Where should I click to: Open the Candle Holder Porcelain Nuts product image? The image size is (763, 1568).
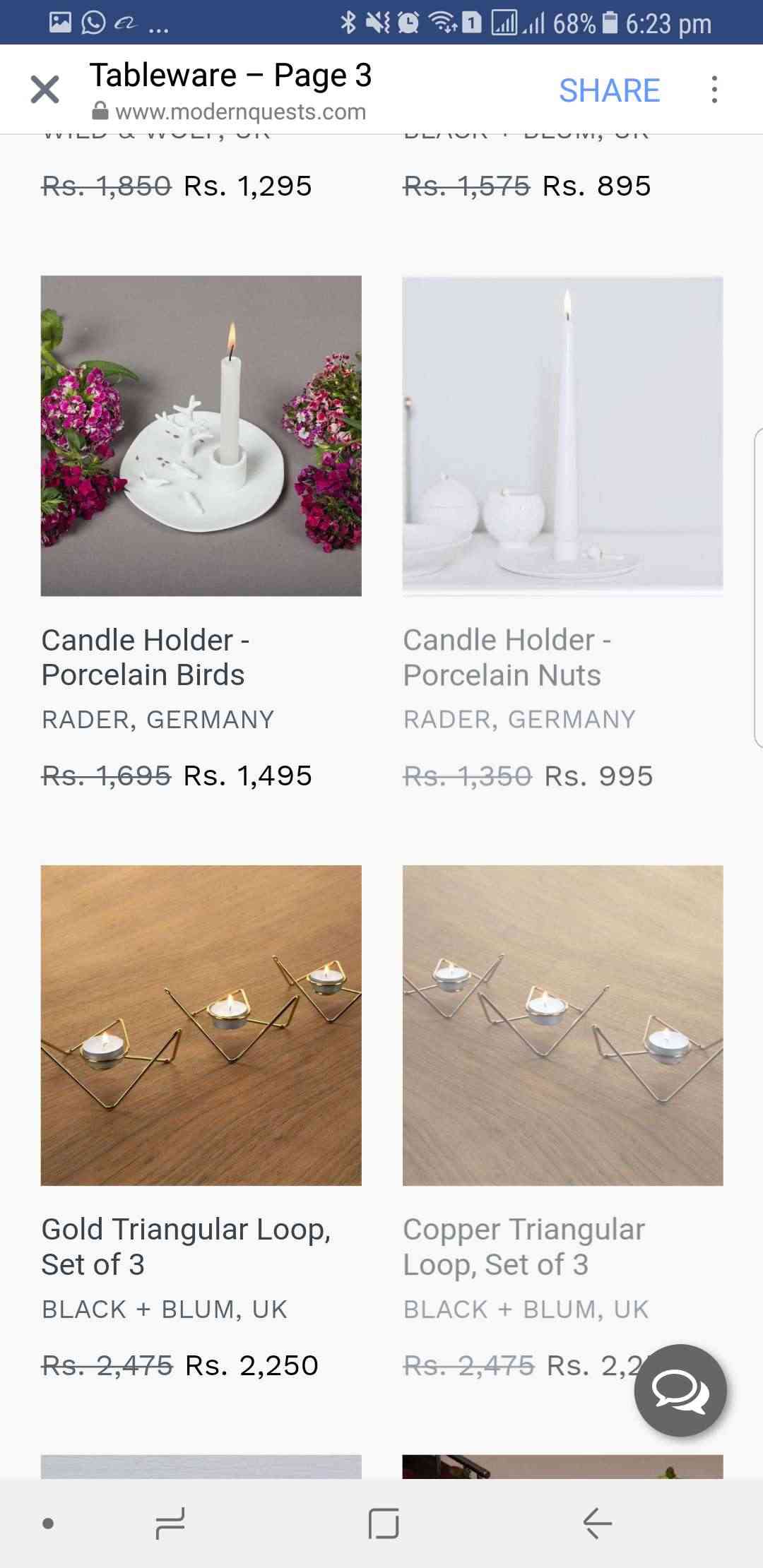(562, 436)
